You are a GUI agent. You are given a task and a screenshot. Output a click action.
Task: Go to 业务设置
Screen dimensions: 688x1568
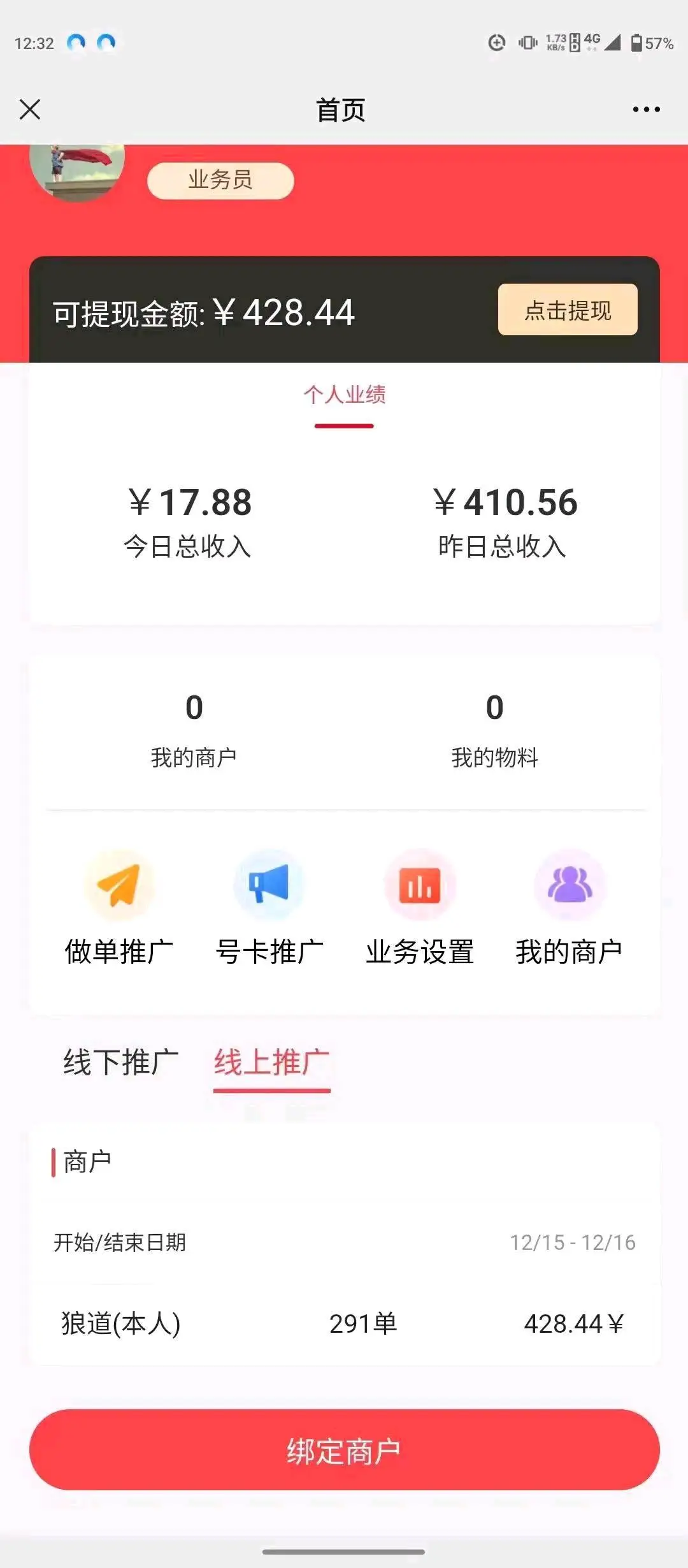tap(420, 885)
